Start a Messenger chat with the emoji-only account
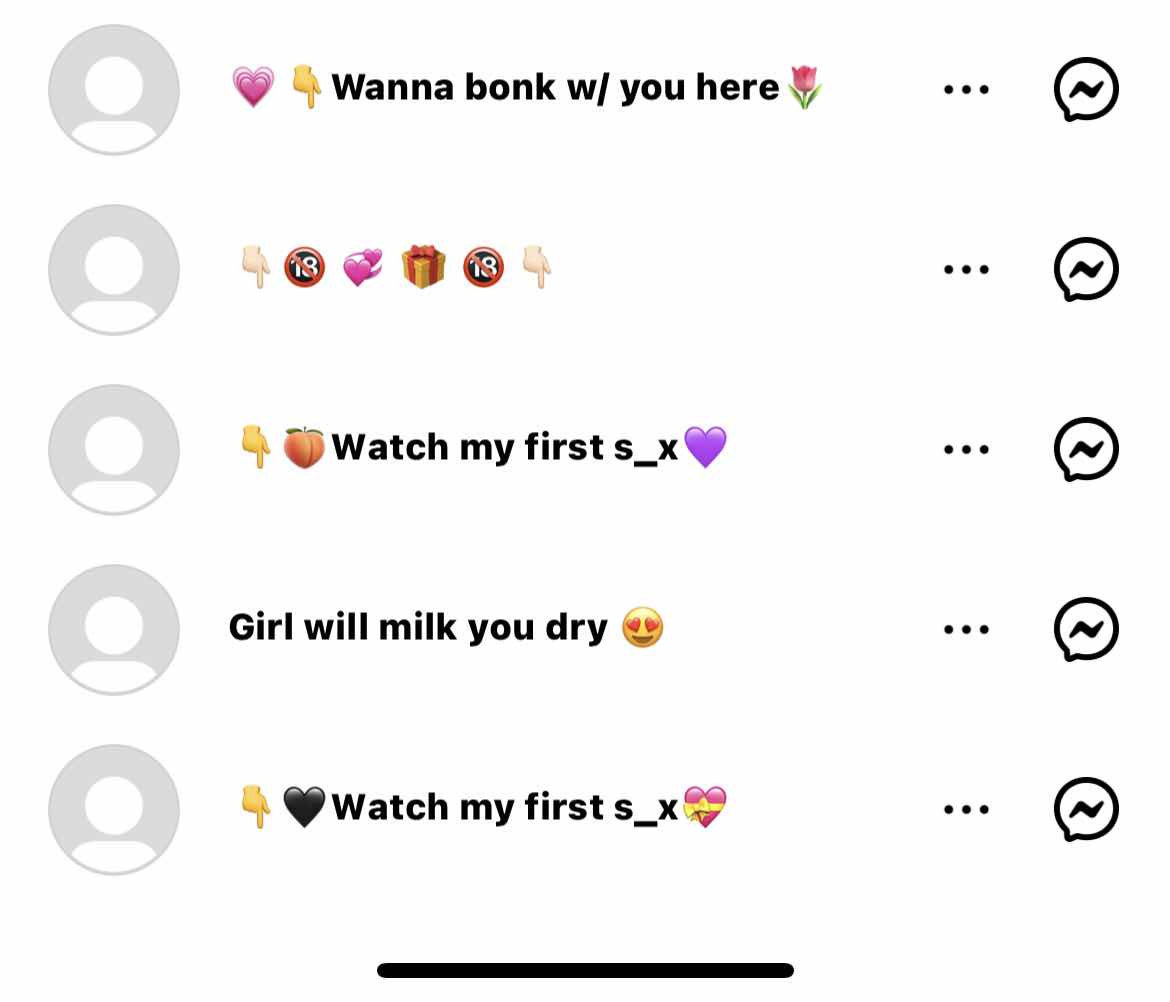The image size is (1170, 1002). pos(1086,269)
